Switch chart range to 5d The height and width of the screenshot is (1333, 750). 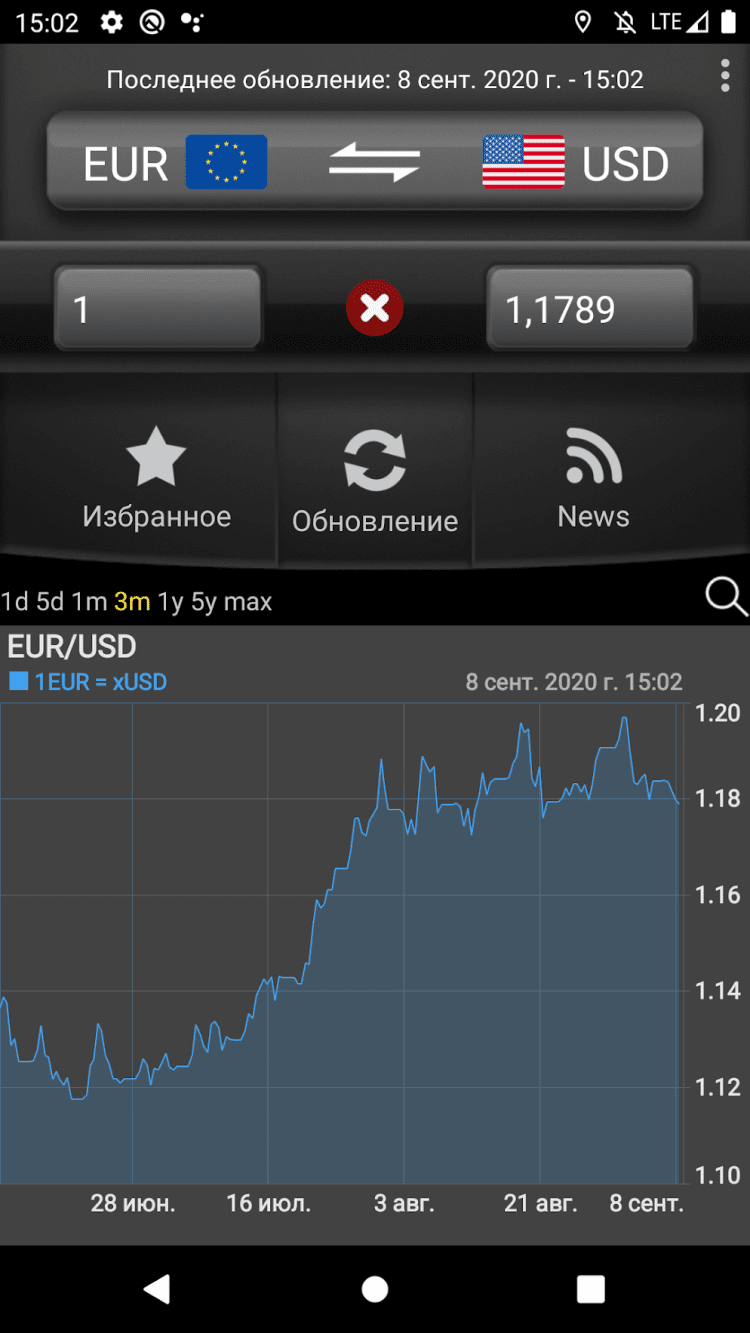[x=50, y=602]
